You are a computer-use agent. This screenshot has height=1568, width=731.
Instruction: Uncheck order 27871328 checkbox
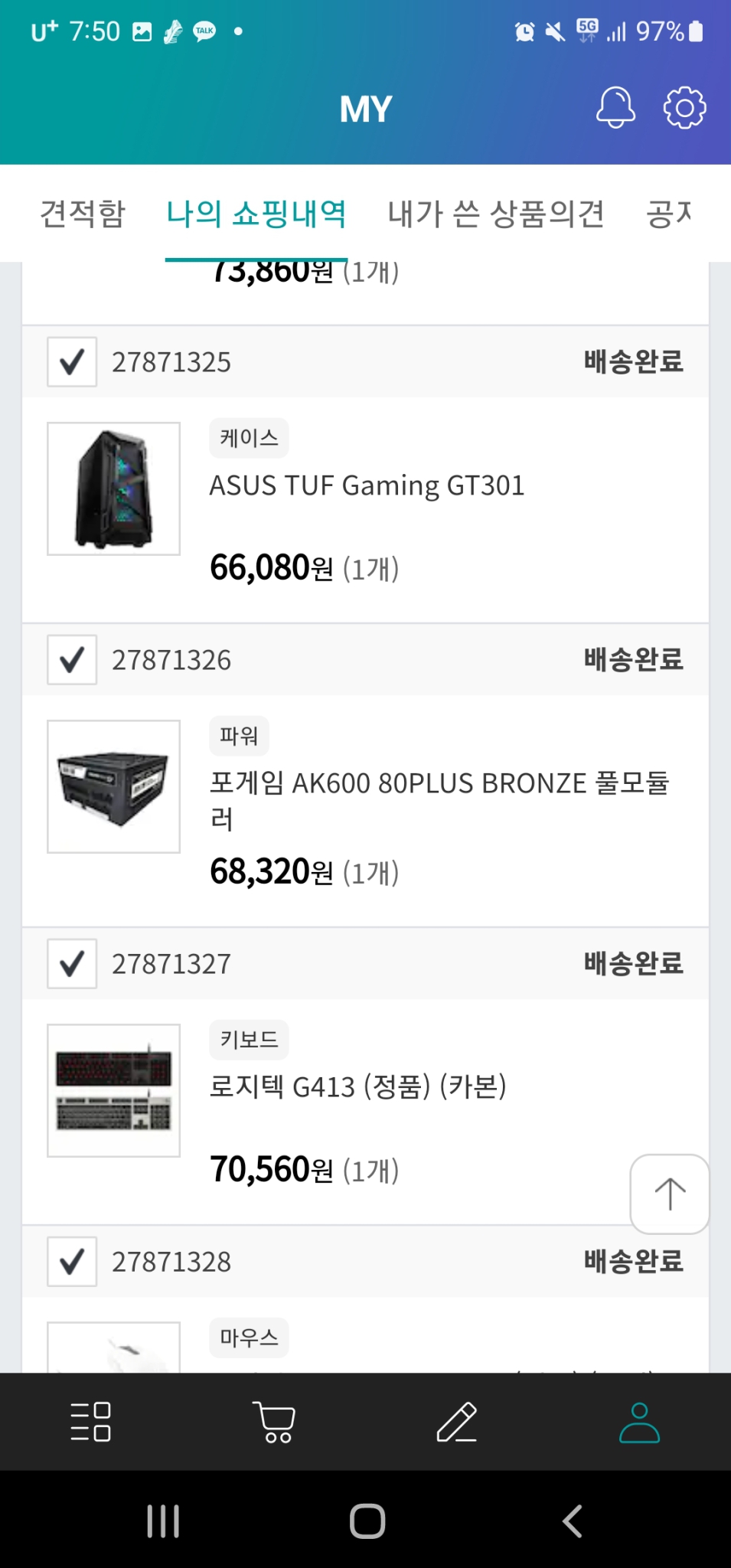click(x=71, y=1262)
